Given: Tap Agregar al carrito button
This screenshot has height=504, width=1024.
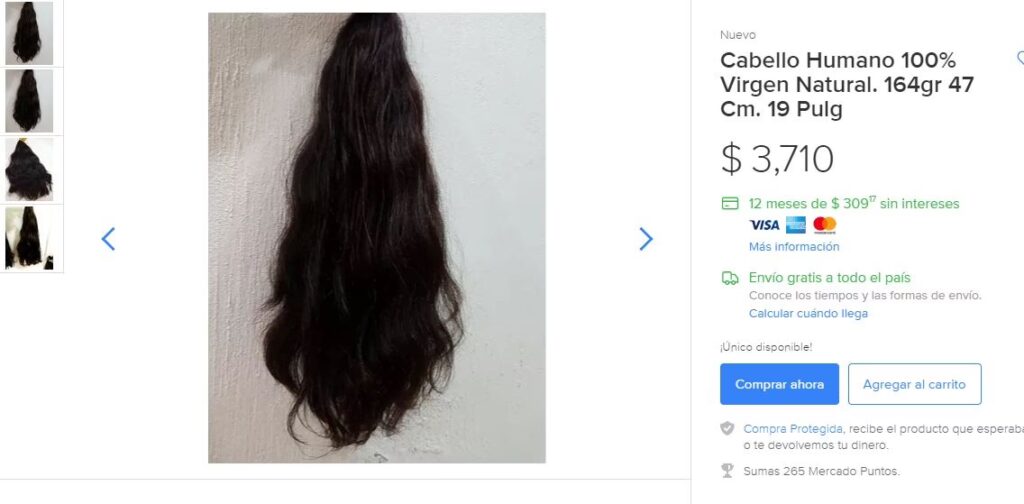Looking at the screenshot, I should coord(914,384).
